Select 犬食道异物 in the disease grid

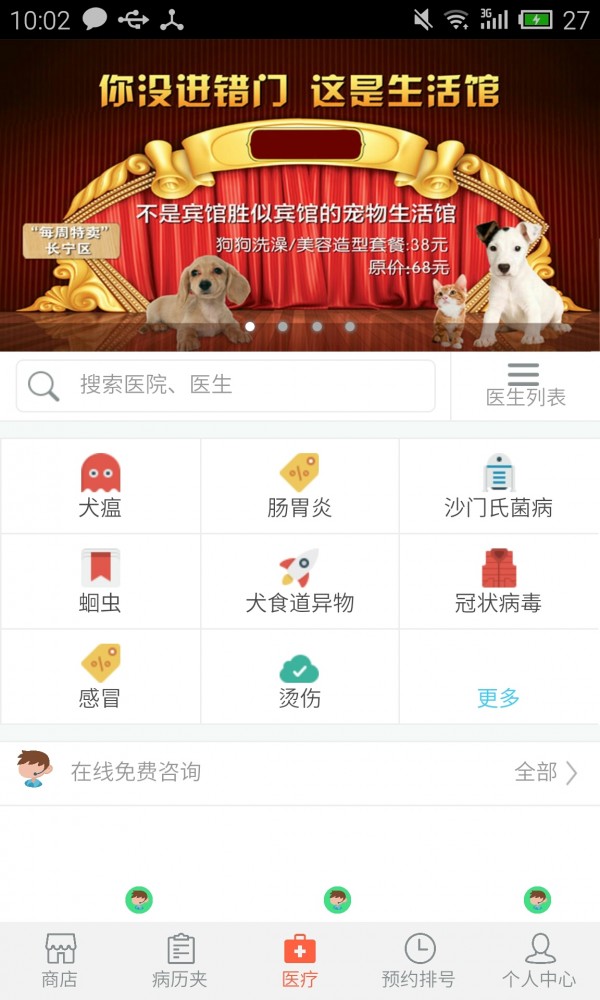(x=299, y=581)
